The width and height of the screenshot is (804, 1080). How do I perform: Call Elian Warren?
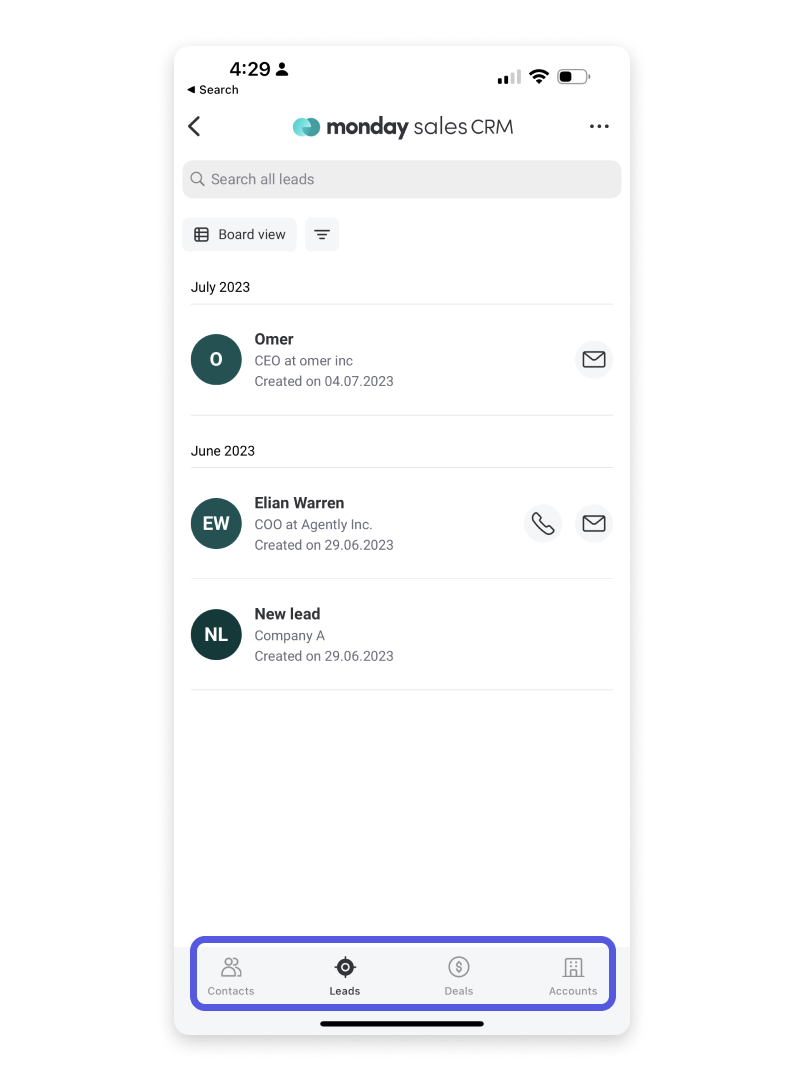point(543,523)
